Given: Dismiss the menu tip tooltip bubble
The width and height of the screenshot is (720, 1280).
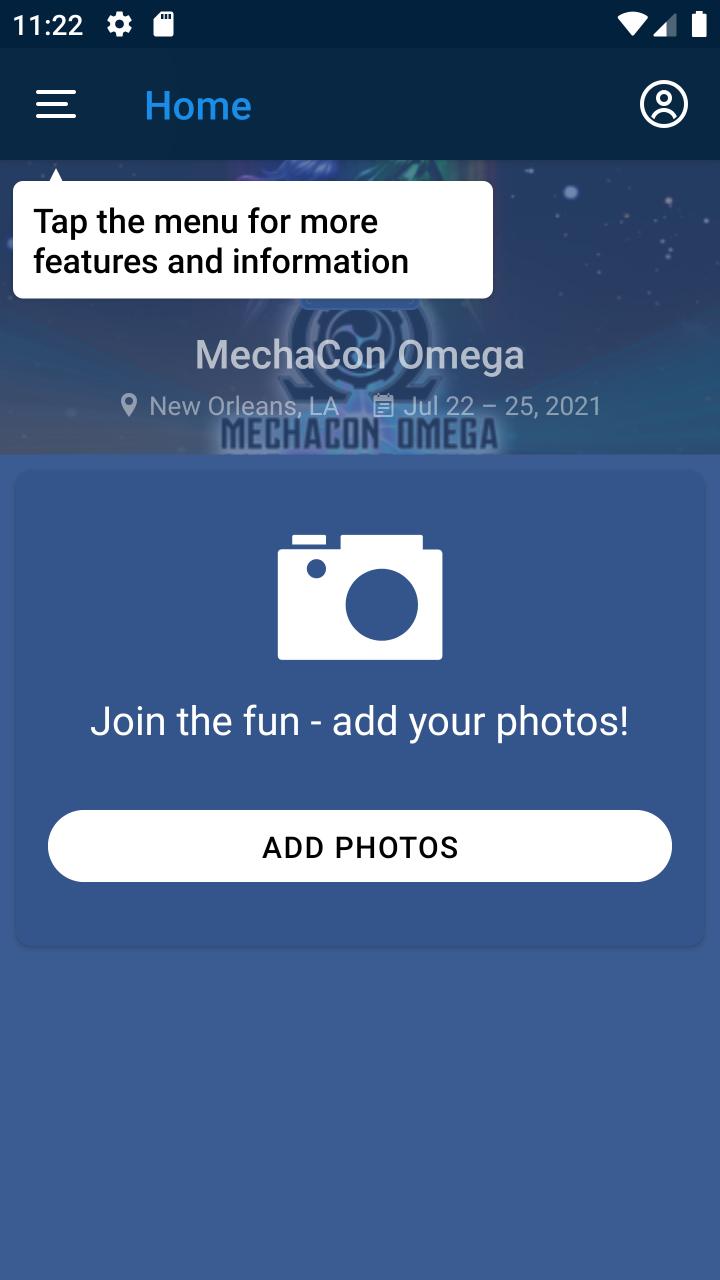Looking at the screenshot, I should (251, 240).
